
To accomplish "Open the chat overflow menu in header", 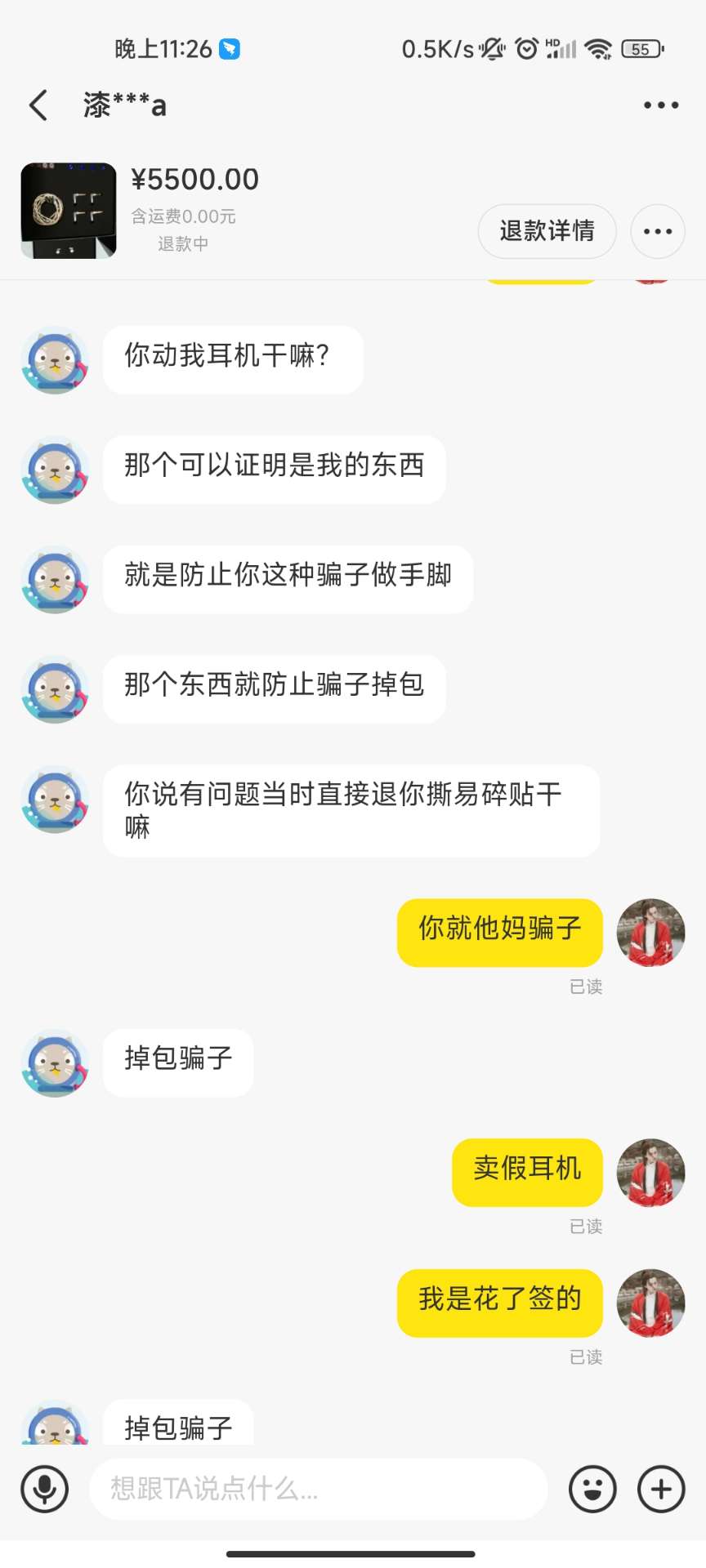I will tap(660, 105).
